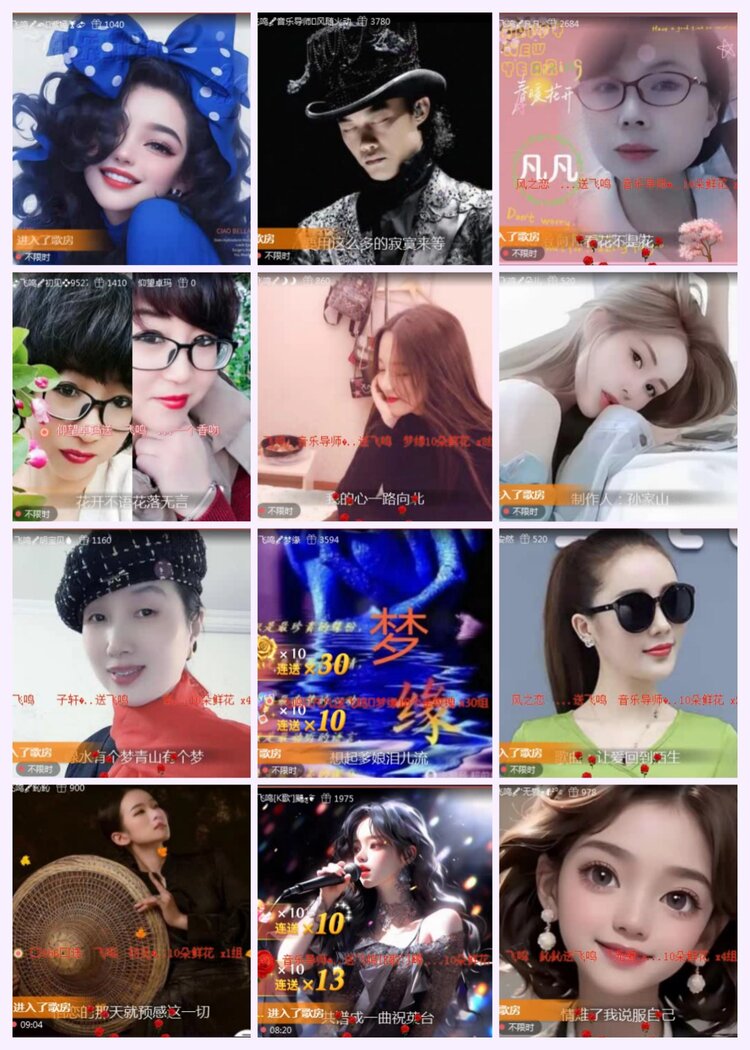Open the 梦缘 karaoke room thumbnail
Viewport: 750px width, 1050px height.
click(x=375, y=650)
